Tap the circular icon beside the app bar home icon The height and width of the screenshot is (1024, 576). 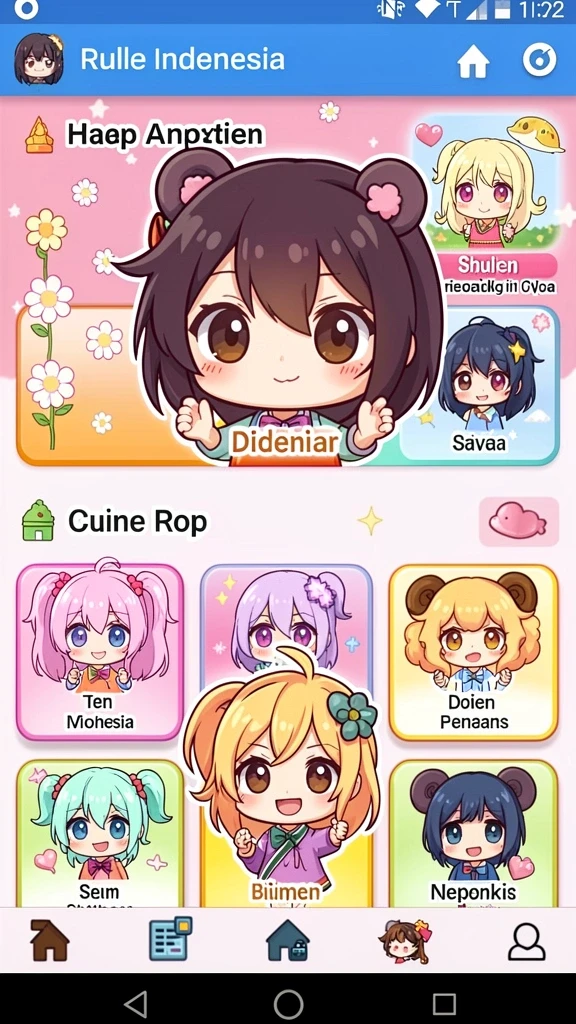[x=539, y=60]
